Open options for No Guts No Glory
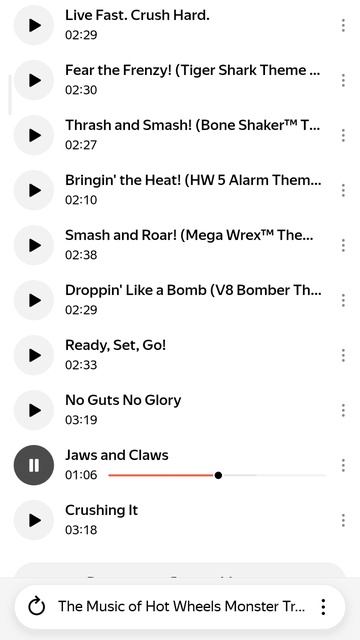Viewport: 360px width, 640px height. pyautogui.click(x=343, y=410)
